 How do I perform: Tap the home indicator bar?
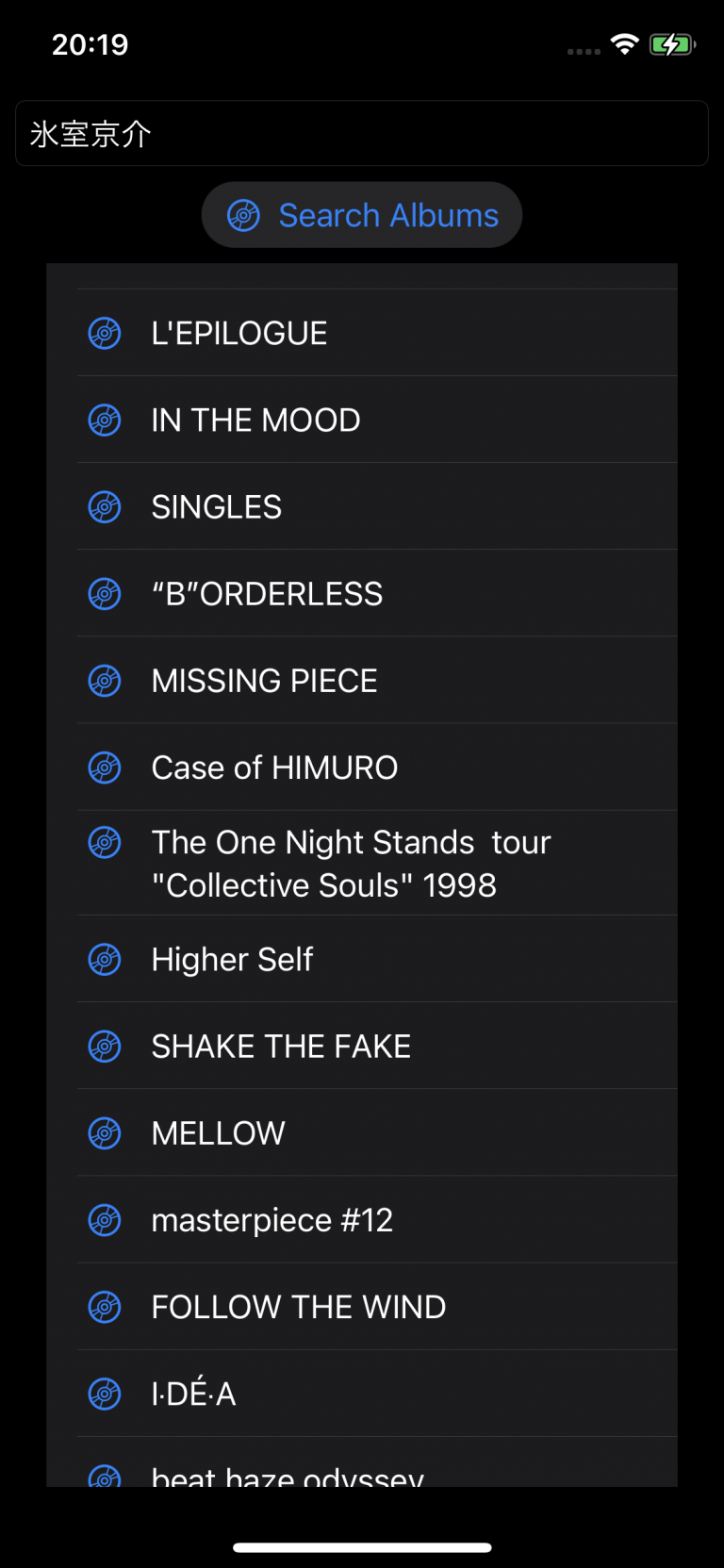coord(362,1545)
